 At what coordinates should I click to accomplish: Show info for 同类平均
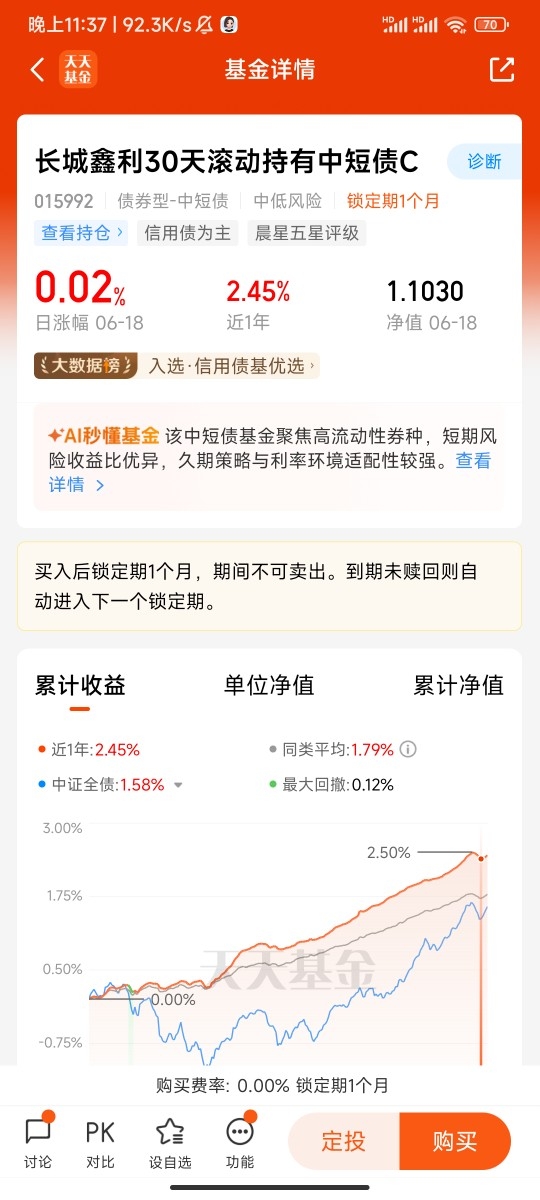pos(408,749)
